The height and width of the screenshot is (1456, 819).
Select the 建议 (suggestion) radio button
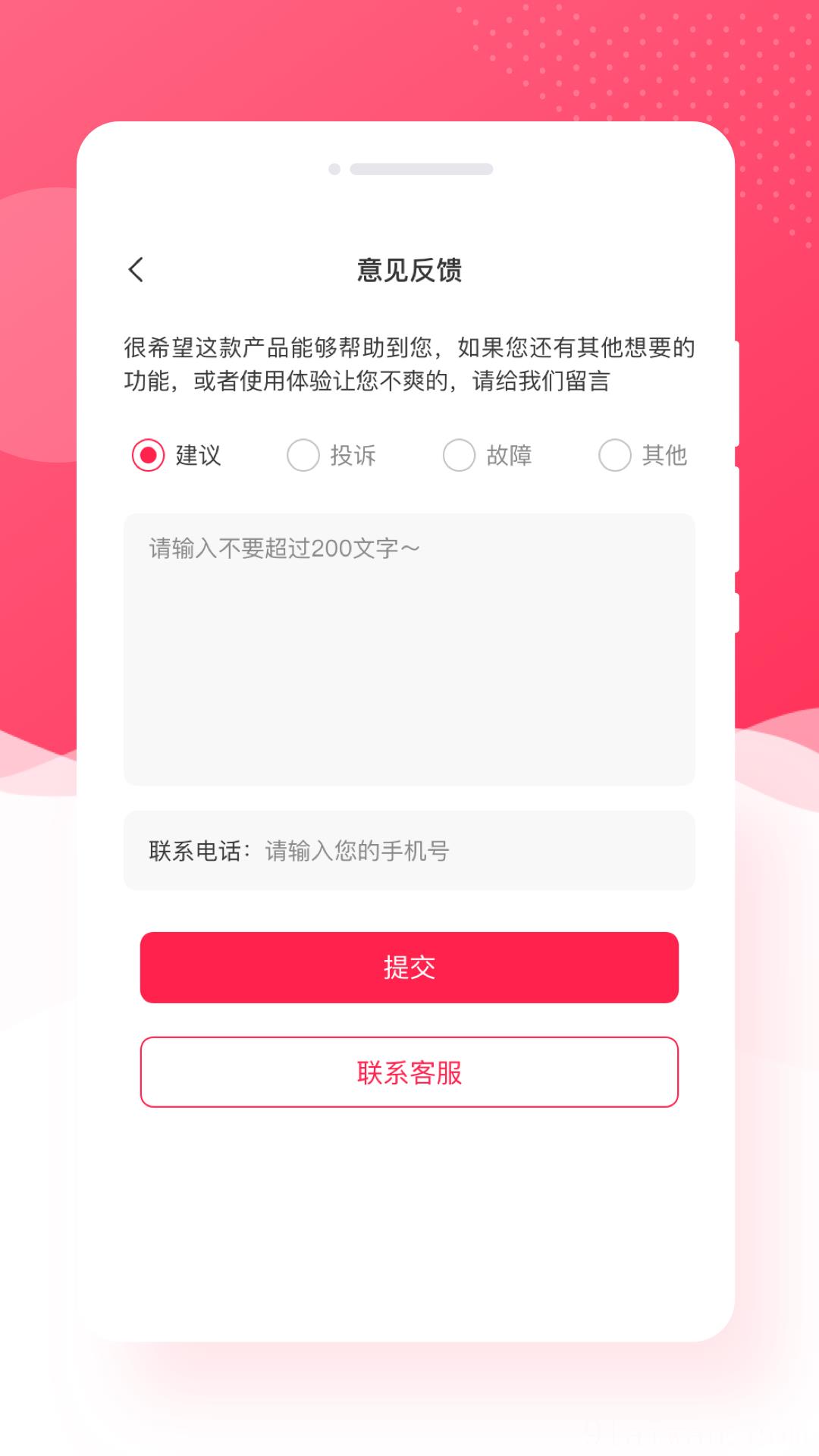149,455
